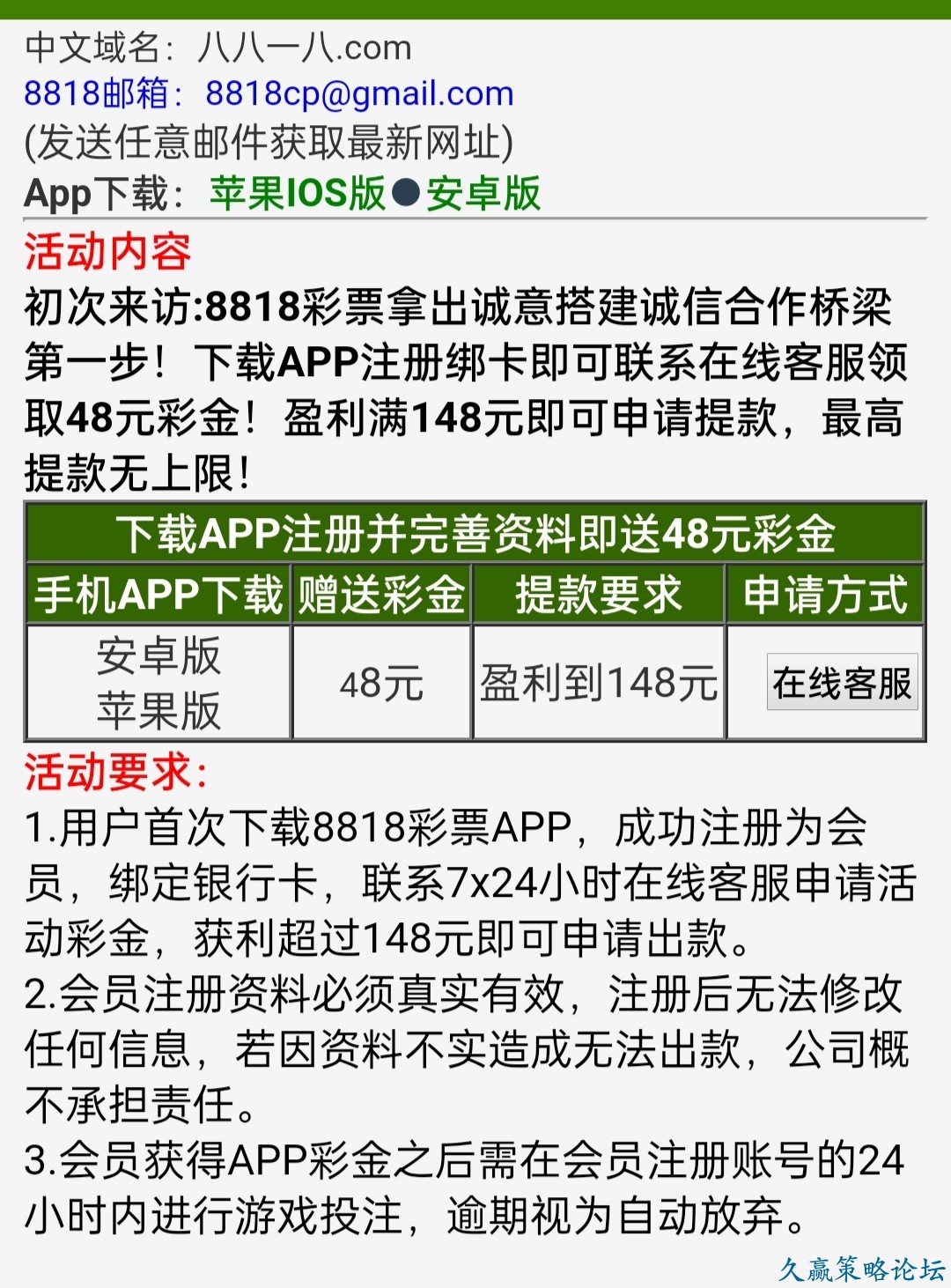Open the 苹果IOS版 download link

coord(298,193)
